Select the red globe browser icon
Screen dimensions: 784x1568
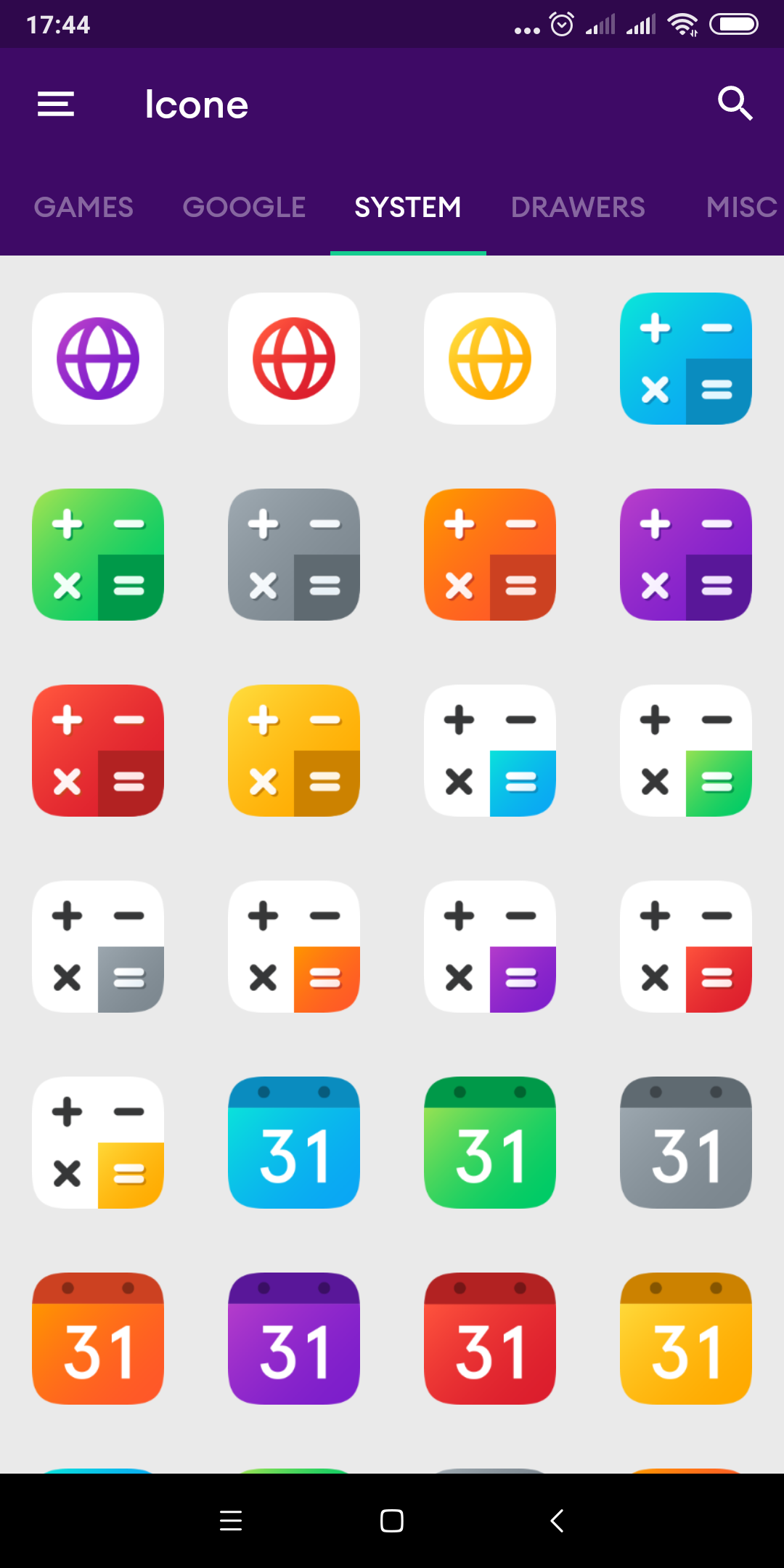pos(294,359)
